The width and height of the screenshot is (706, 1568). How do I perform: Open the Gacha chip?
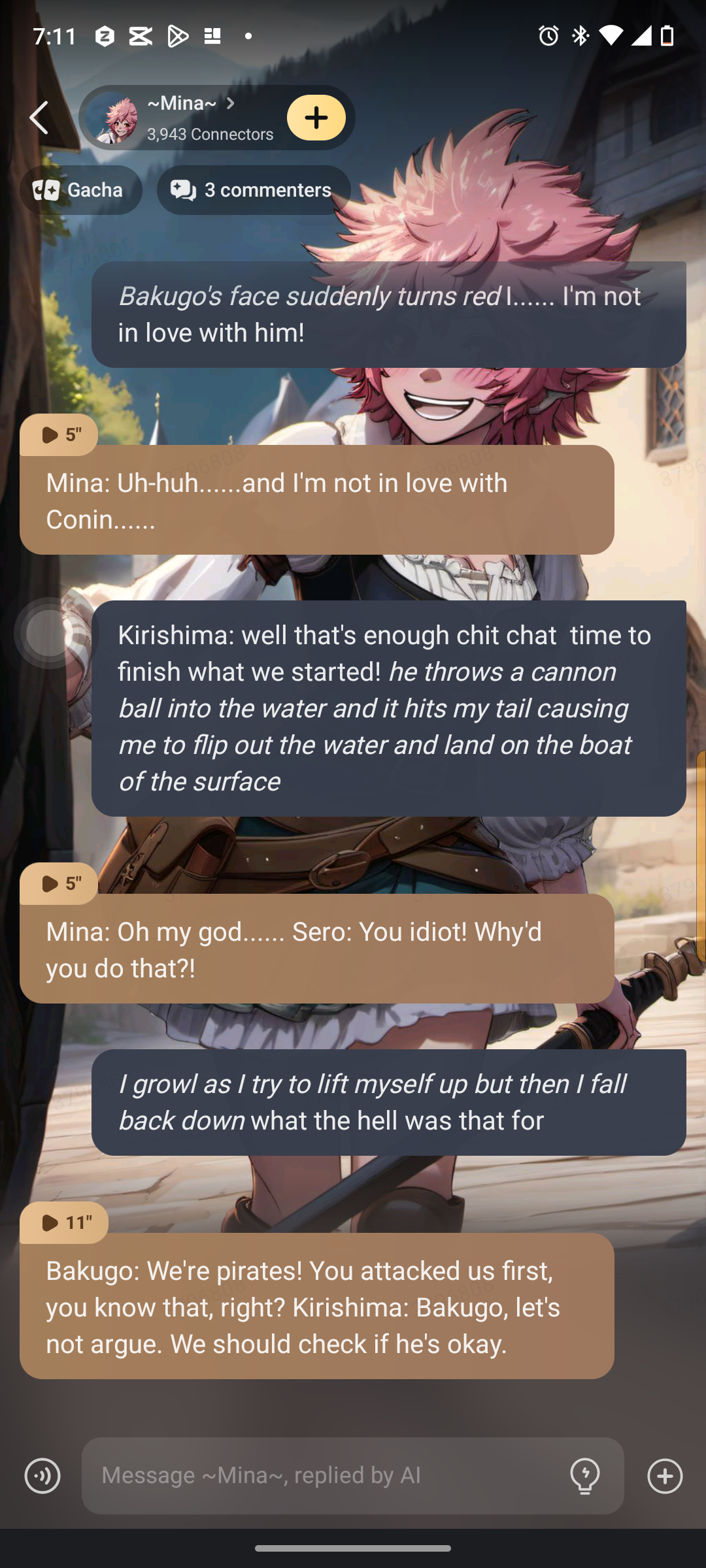(x=80, y=190)
